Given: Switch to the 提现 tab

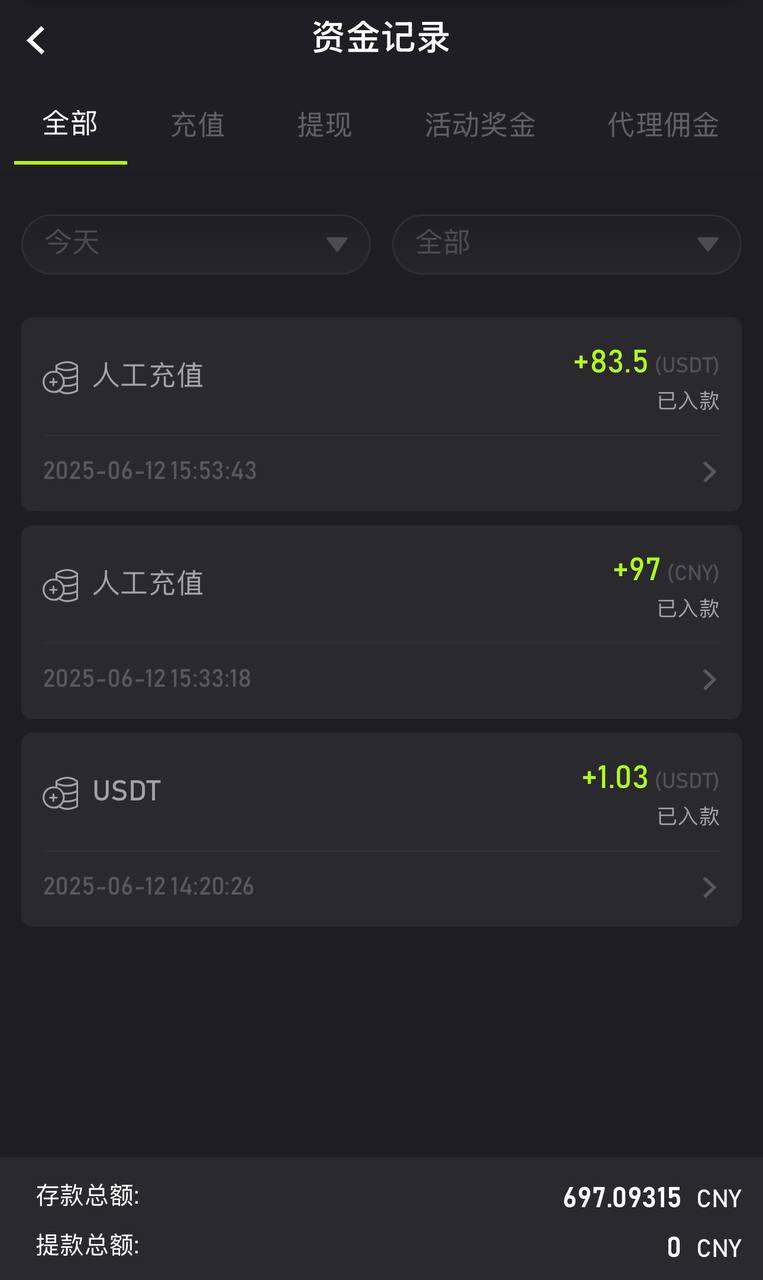Looking at the screenshot, I should pos(324,125).
